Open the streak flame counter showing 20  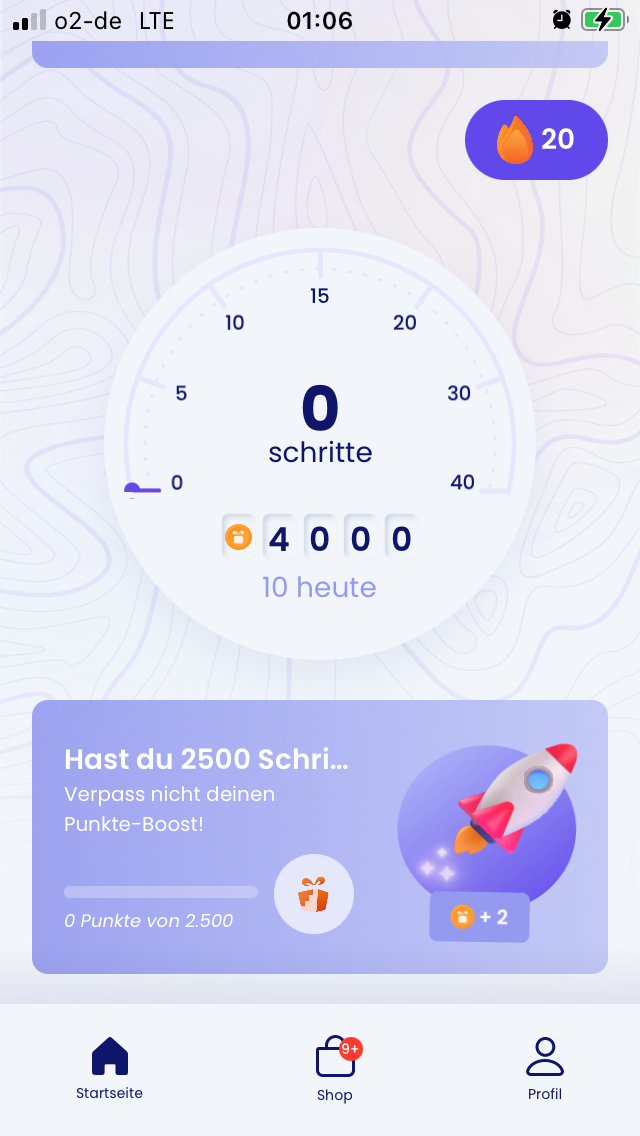pos(536,140)
